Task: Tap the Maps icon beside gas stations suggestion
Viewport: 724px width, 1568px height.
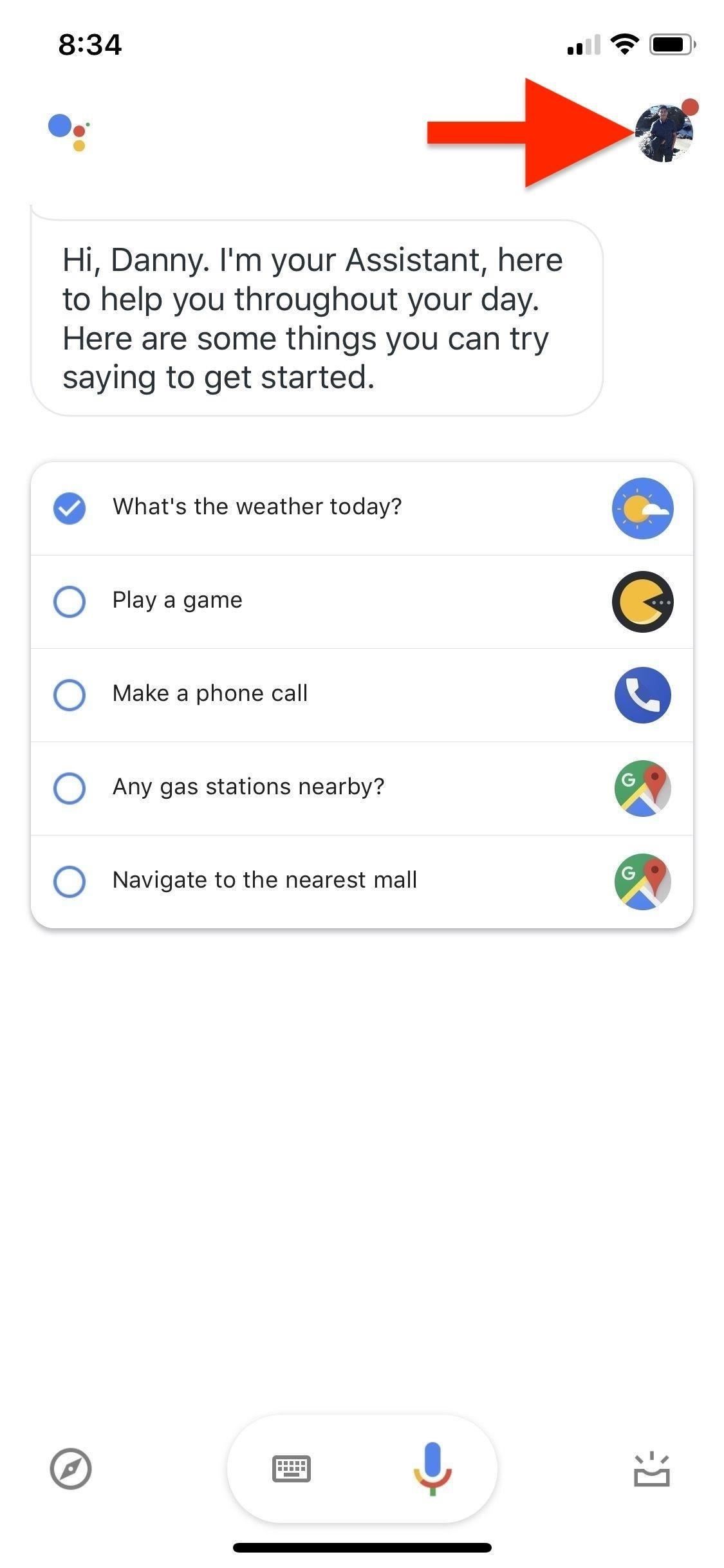Action: [x=642, y=788]
